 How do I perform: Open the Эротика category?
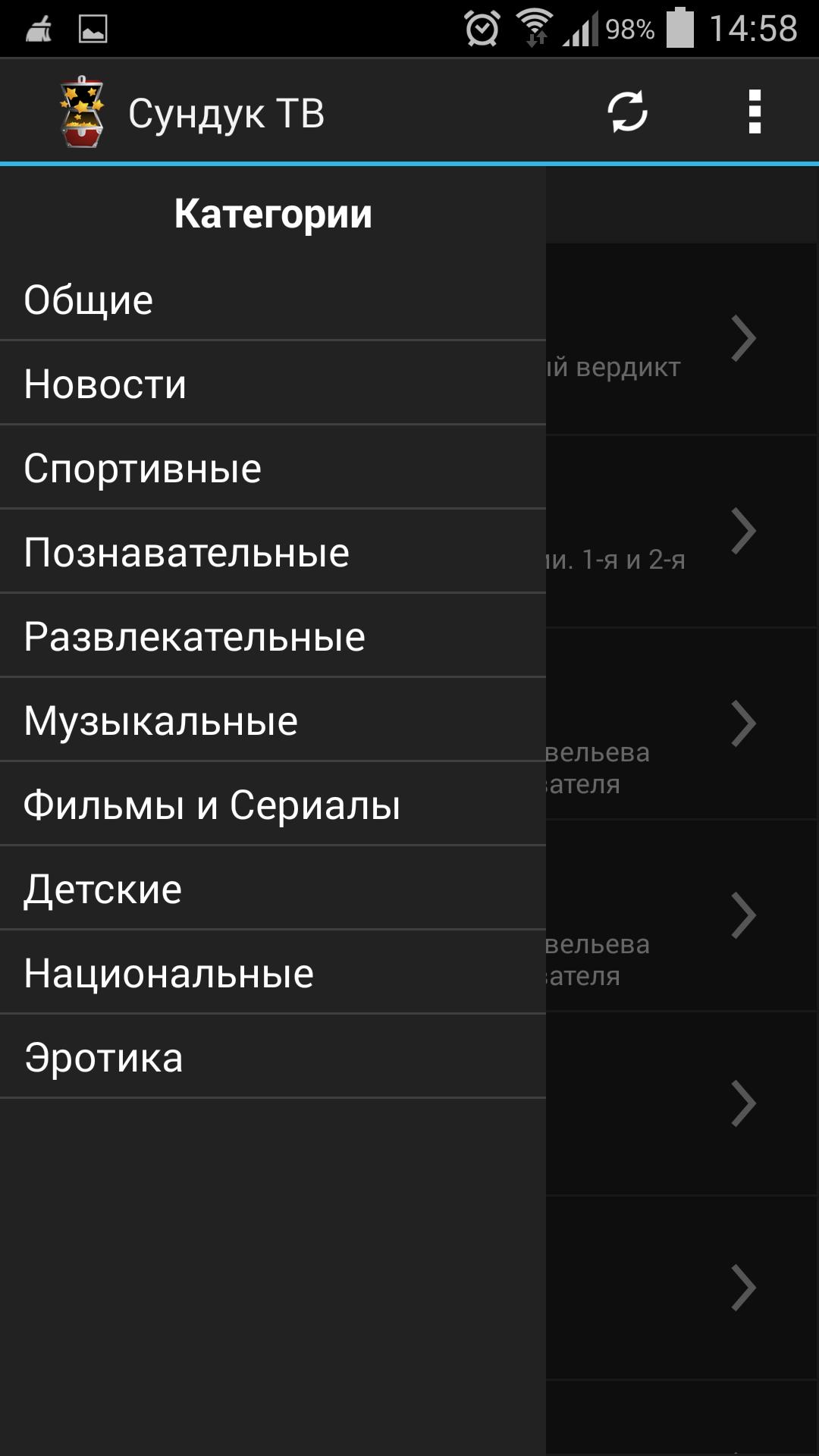(x=273, y=1057)
